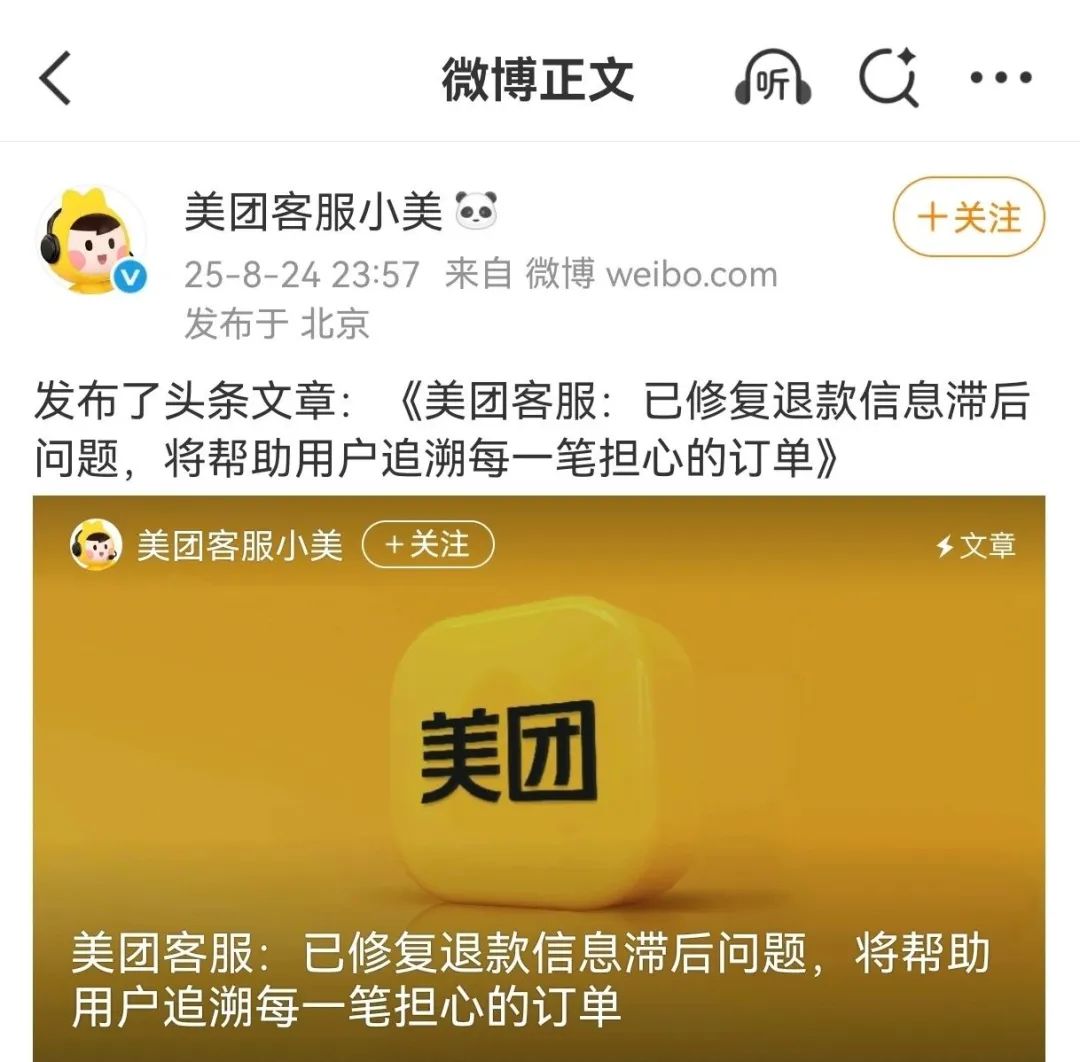Image resolution: width=1080 pixels, height=1062 pixels.
Task: Open the three-dot overflow menu
Action: [x=1001, y=78]
